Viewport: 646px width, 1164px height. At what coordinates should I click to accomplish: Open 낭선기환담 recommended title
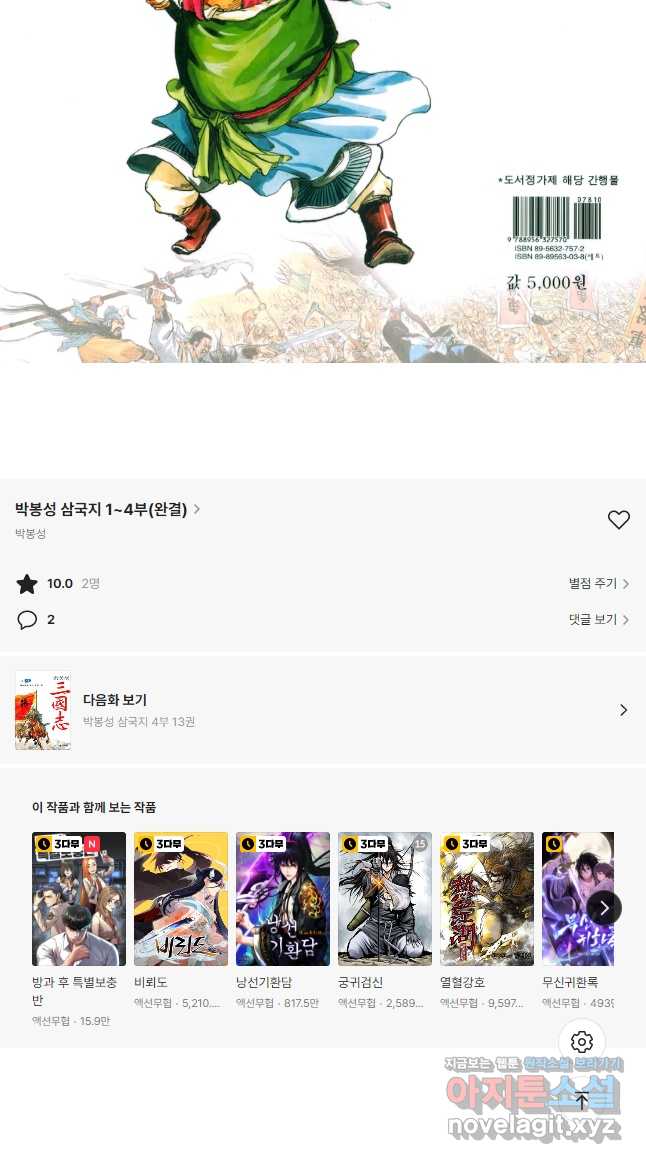point(283,898)
